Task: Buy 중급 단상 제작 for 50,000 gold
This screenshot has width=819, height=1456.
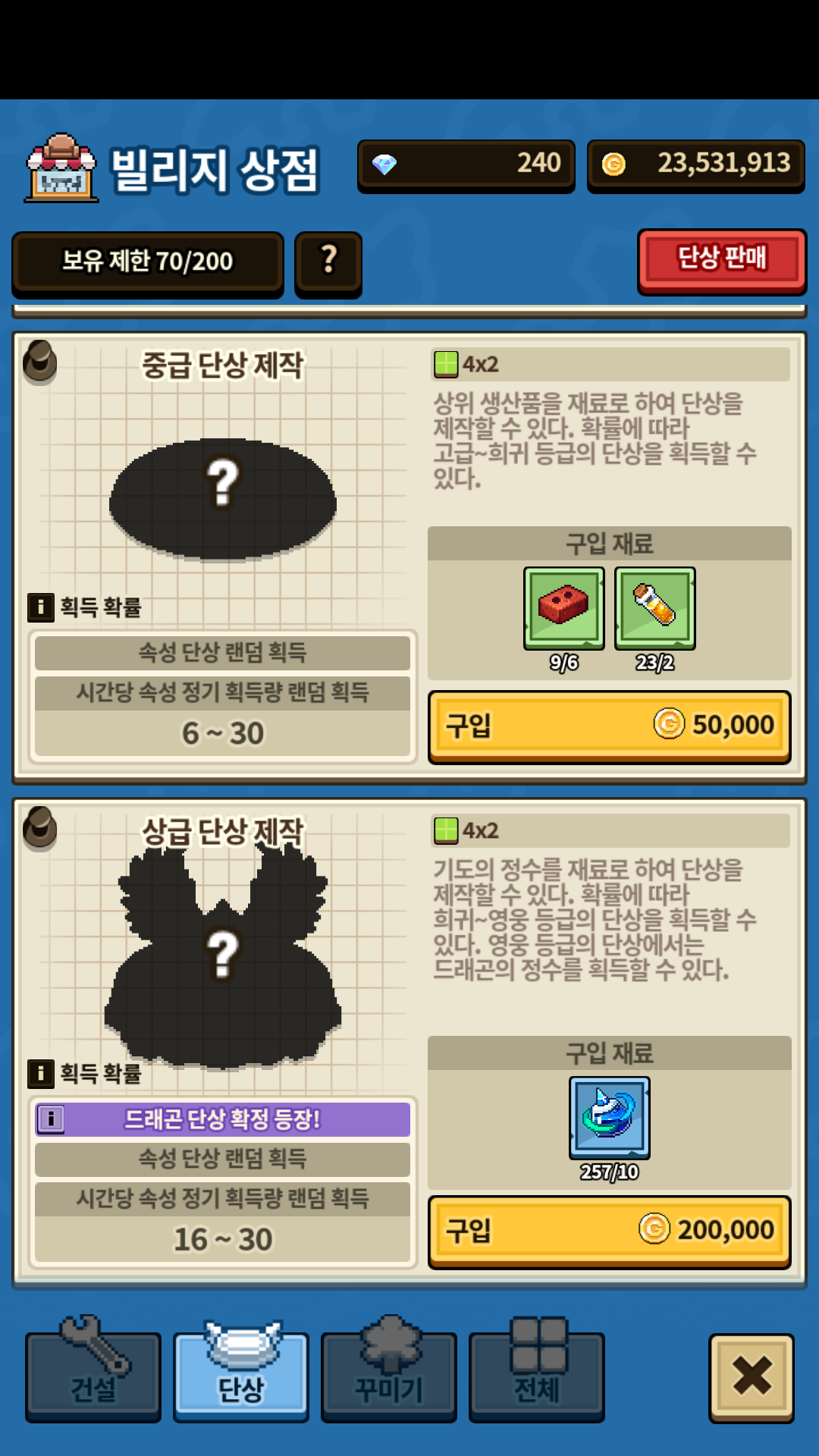Action: (x=610, y=726)
